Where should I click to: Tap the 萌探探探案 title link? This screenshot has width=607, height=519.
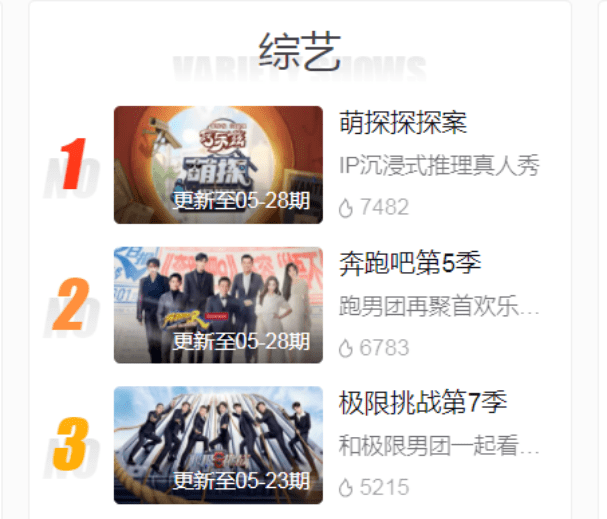click(x=403, y=124)
